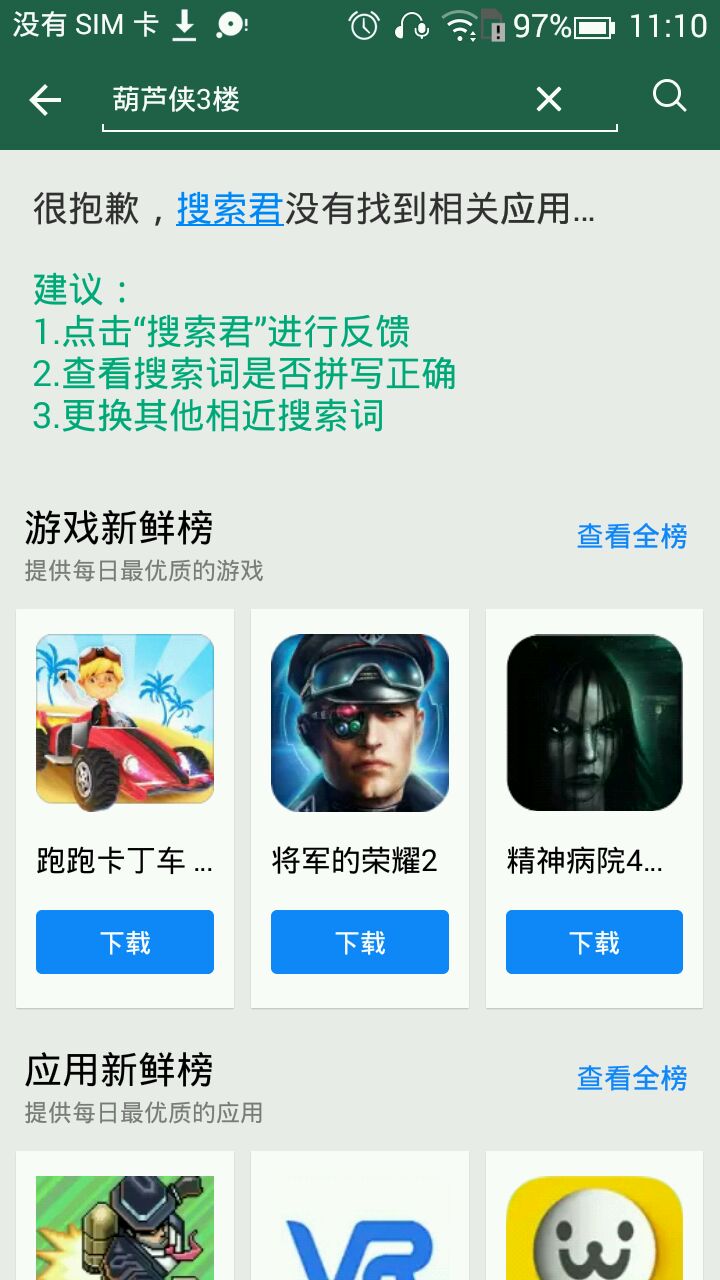Viewport: 720px width, 1280px height.
Task: Open the pixel-art character app tile
Action: 125,1230
